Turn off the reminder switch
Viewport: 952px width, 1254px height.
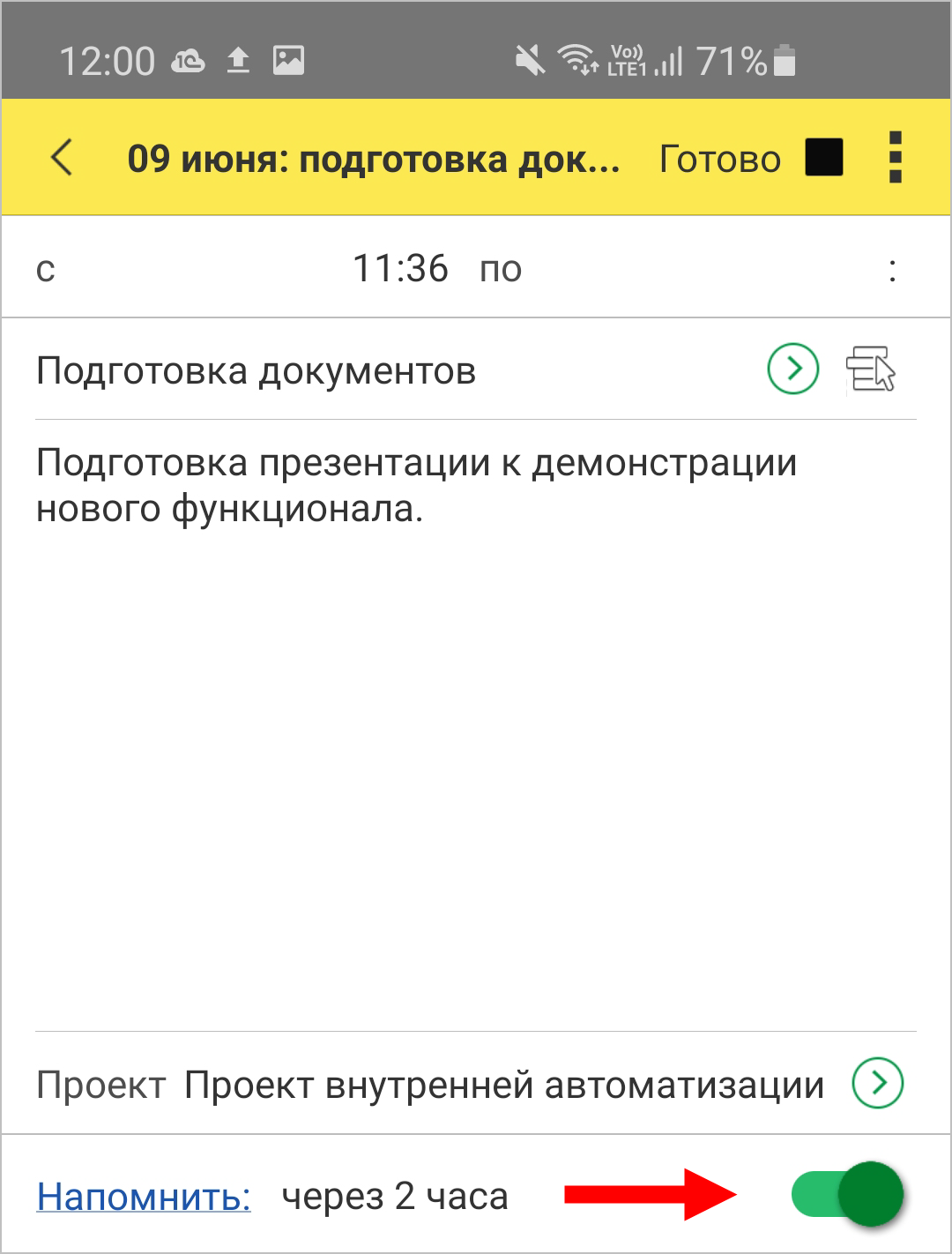pyautogui.click(x=849, y=1196)
